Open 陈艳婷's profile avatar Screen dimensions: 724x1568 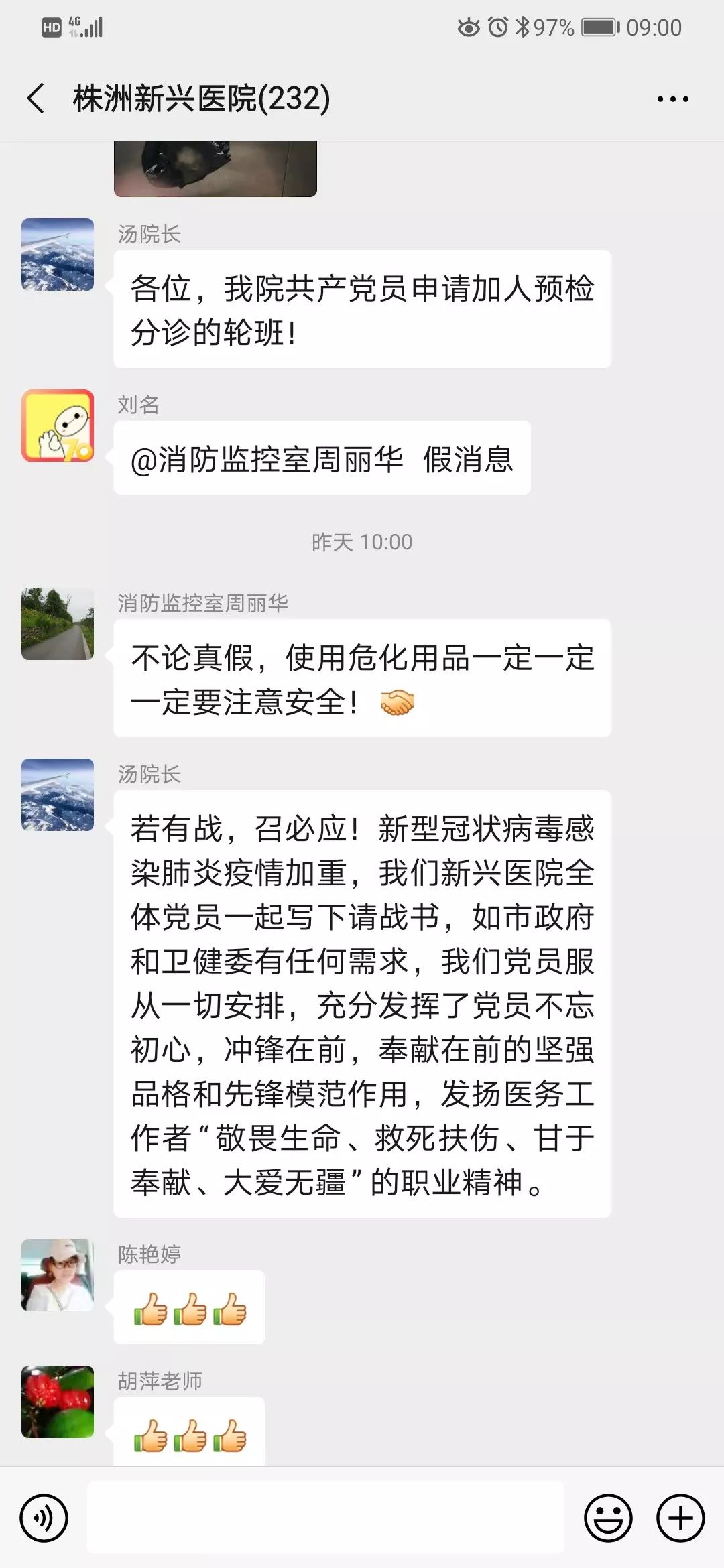click(58, 1275)
